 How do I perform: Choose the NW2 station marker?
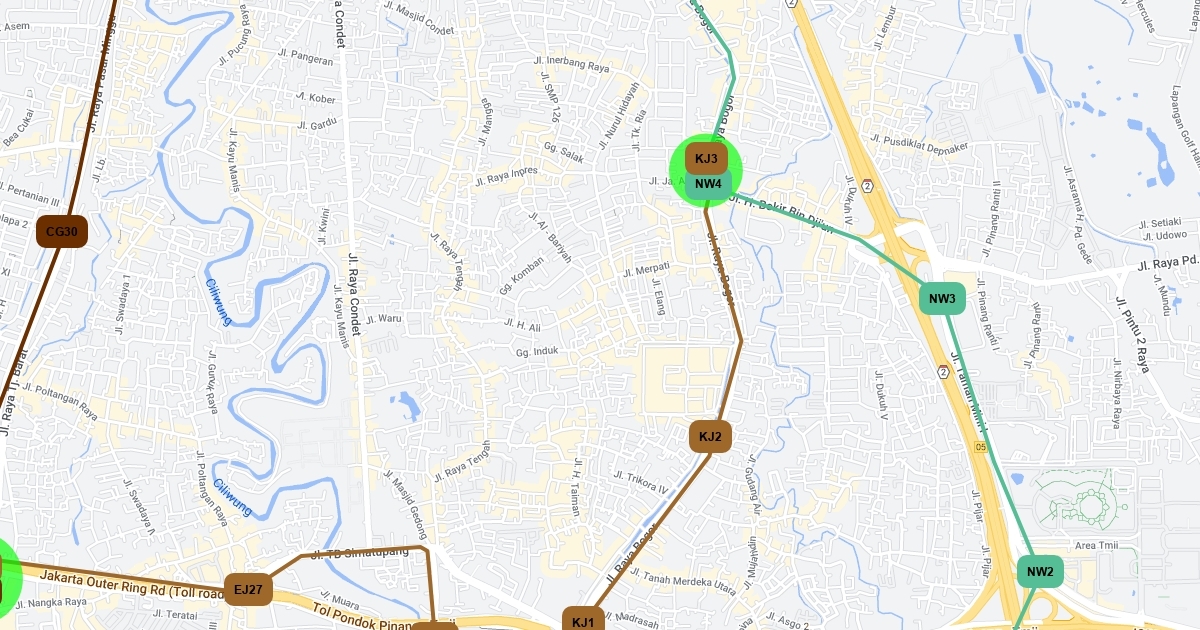[x=1040, y=572]
